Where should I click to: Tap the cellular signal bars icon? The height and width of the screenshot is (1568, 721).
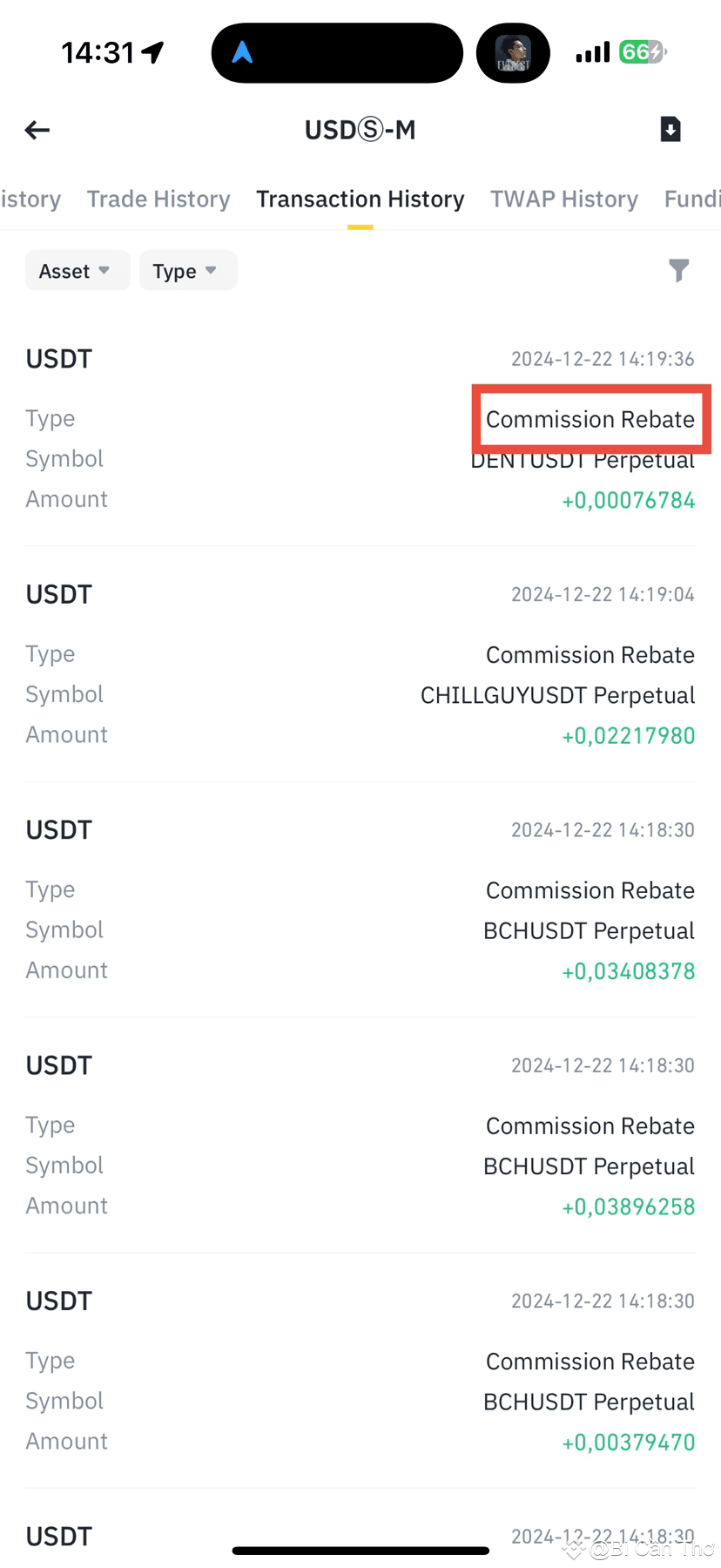point(591,52)
